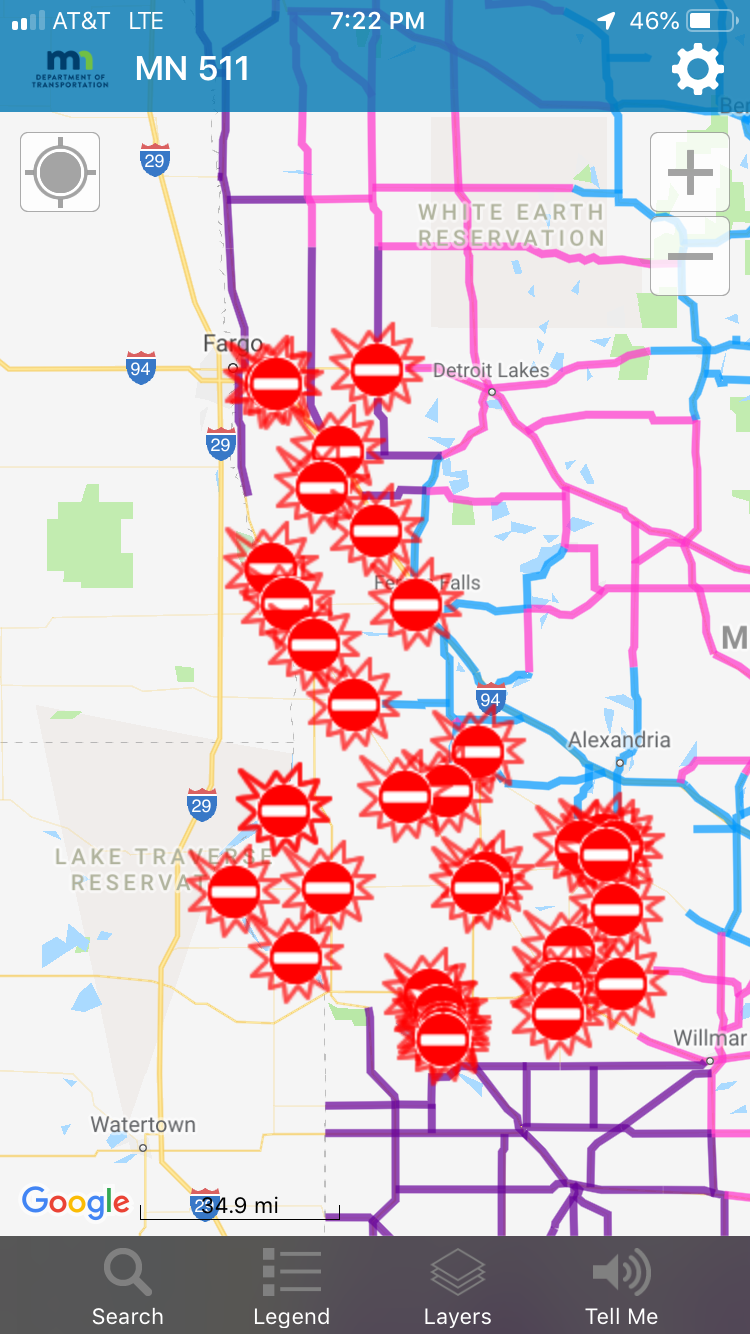Open the Layers options
This screenshot has width=750, height=1334.
457,1287
